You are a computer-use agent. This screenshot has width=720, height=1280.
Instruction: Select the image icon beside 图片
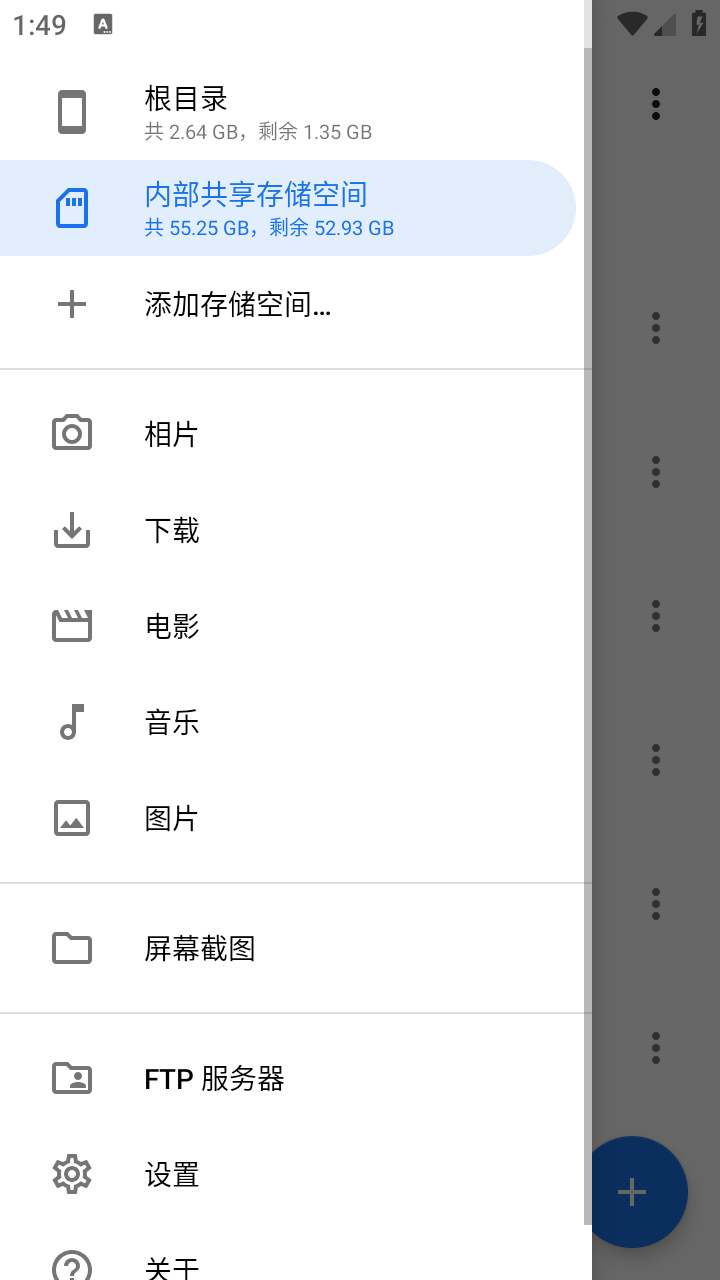point(71,817)
